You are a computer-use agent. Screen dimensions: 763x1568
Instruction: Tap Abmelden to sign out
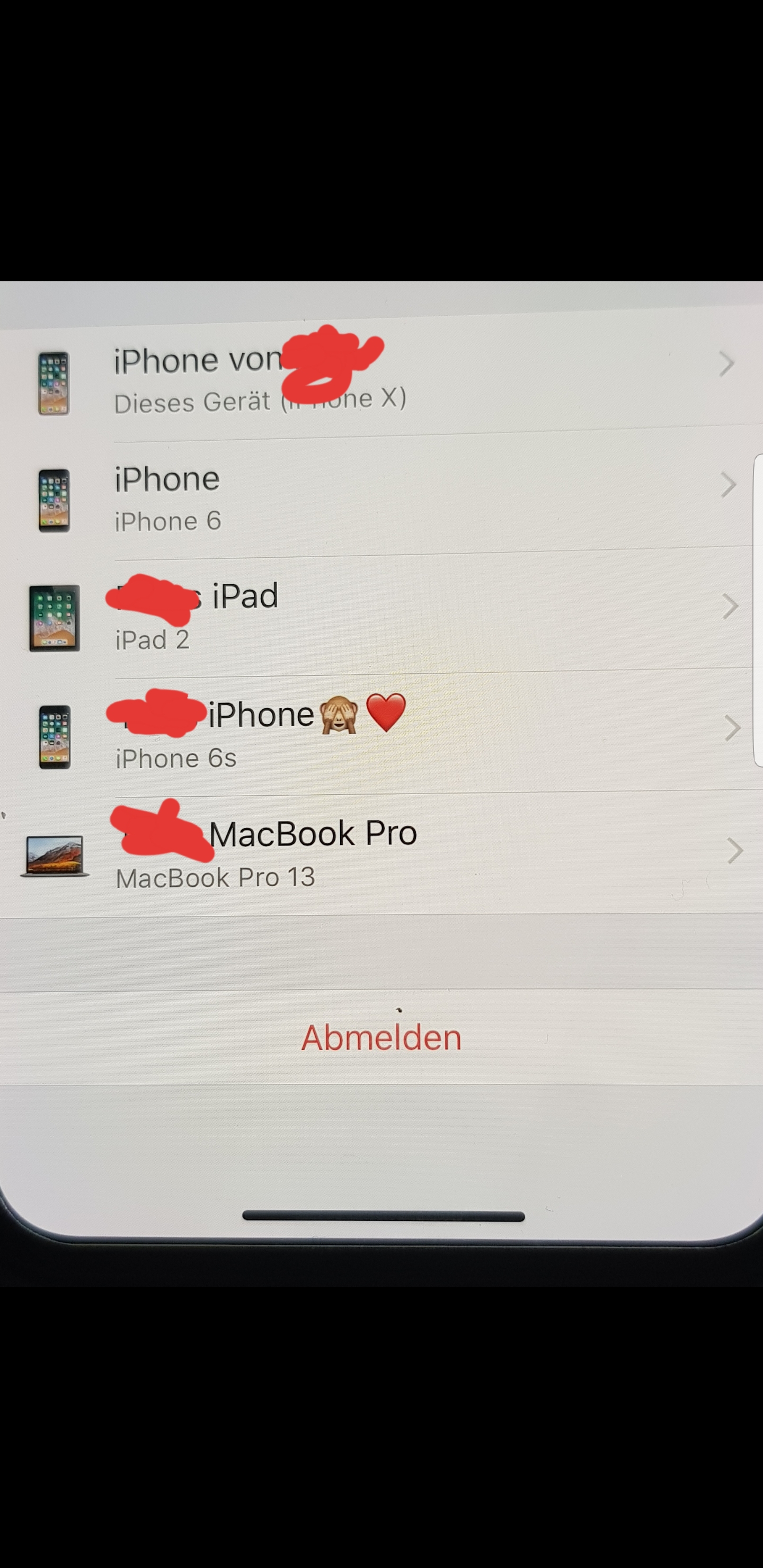381,1038
